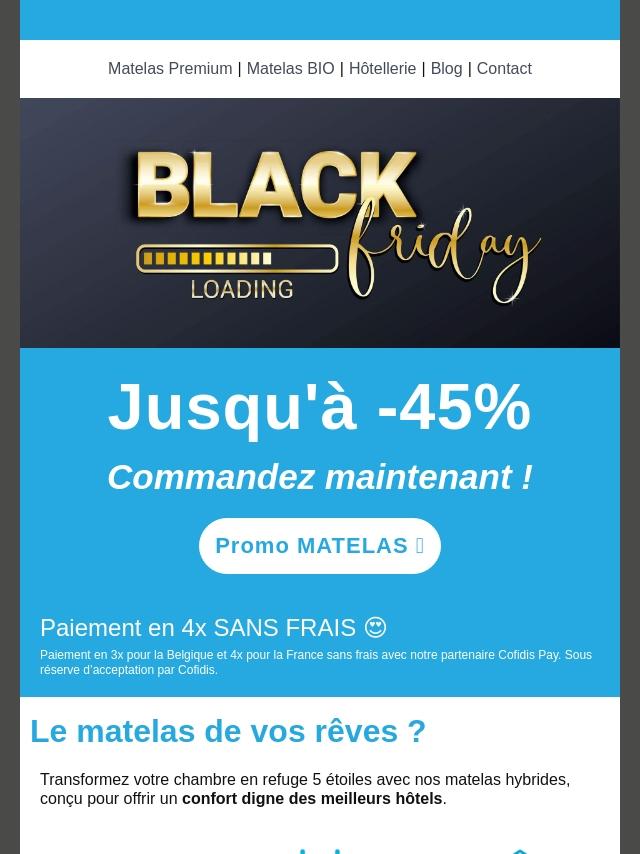Open the Black Friday banner
The height and width of the screenshot is (854, 640).
point(320,223)
